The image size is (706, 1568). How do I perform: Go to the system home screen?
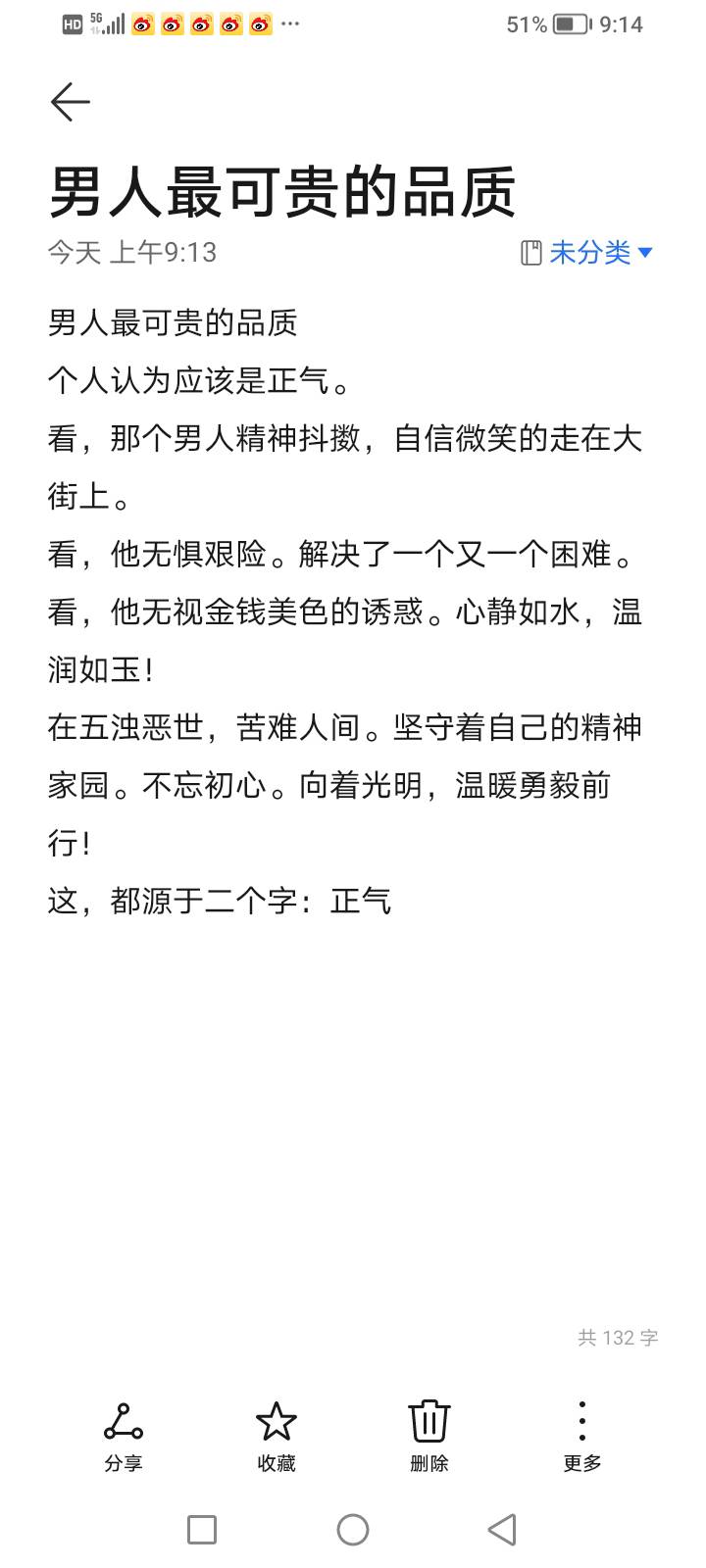pos(353,1529)
